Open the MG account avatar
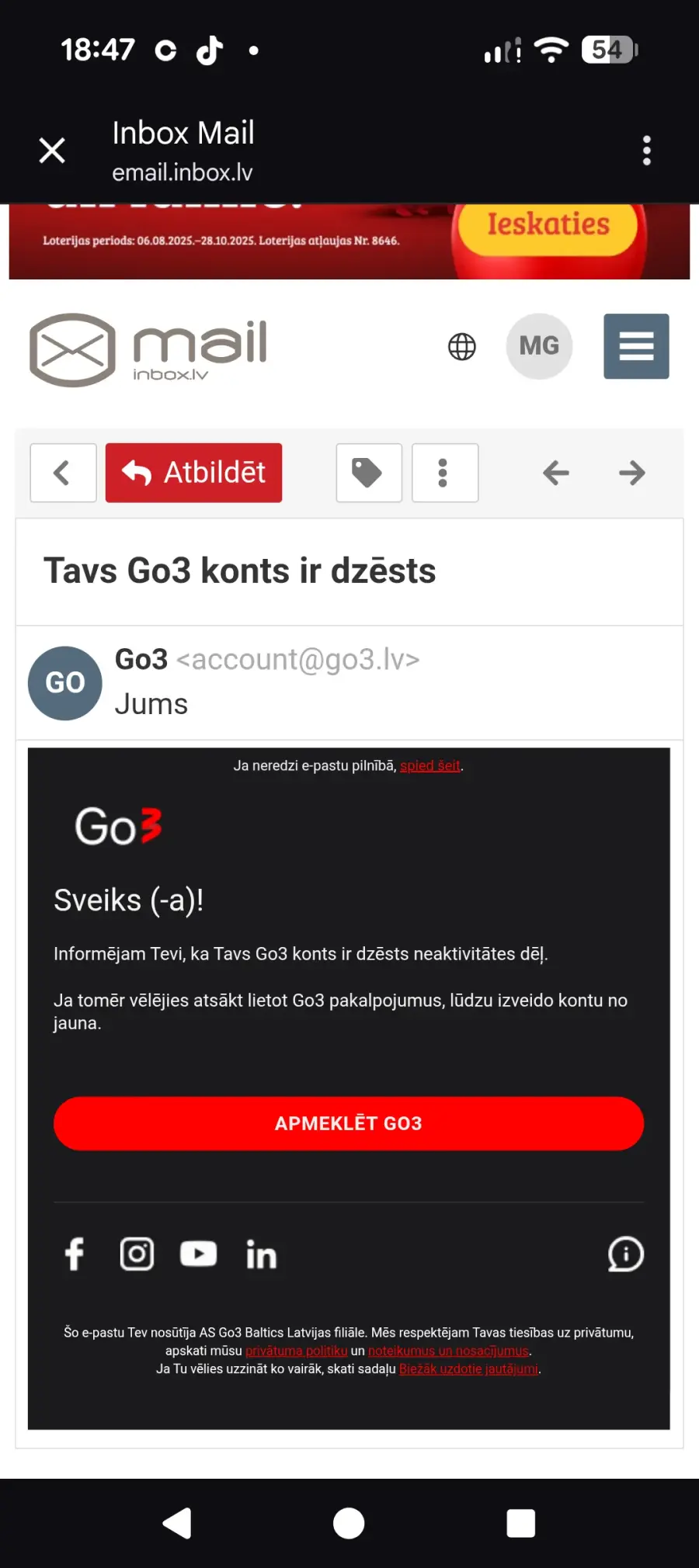The width and height of the screenshot is (699, 1568). [539, 346]
